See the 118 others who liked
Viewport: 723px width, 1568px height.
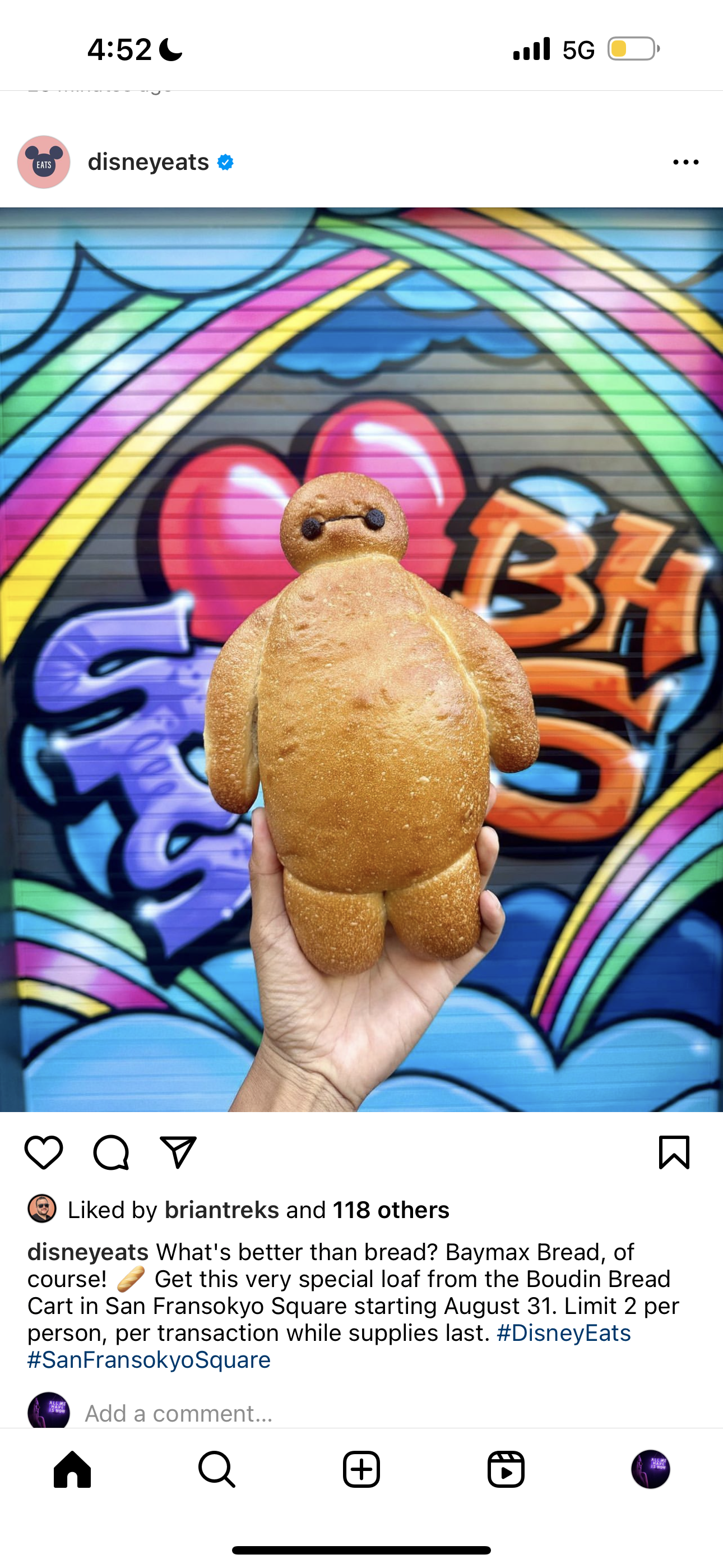(x=391, y=1210)
